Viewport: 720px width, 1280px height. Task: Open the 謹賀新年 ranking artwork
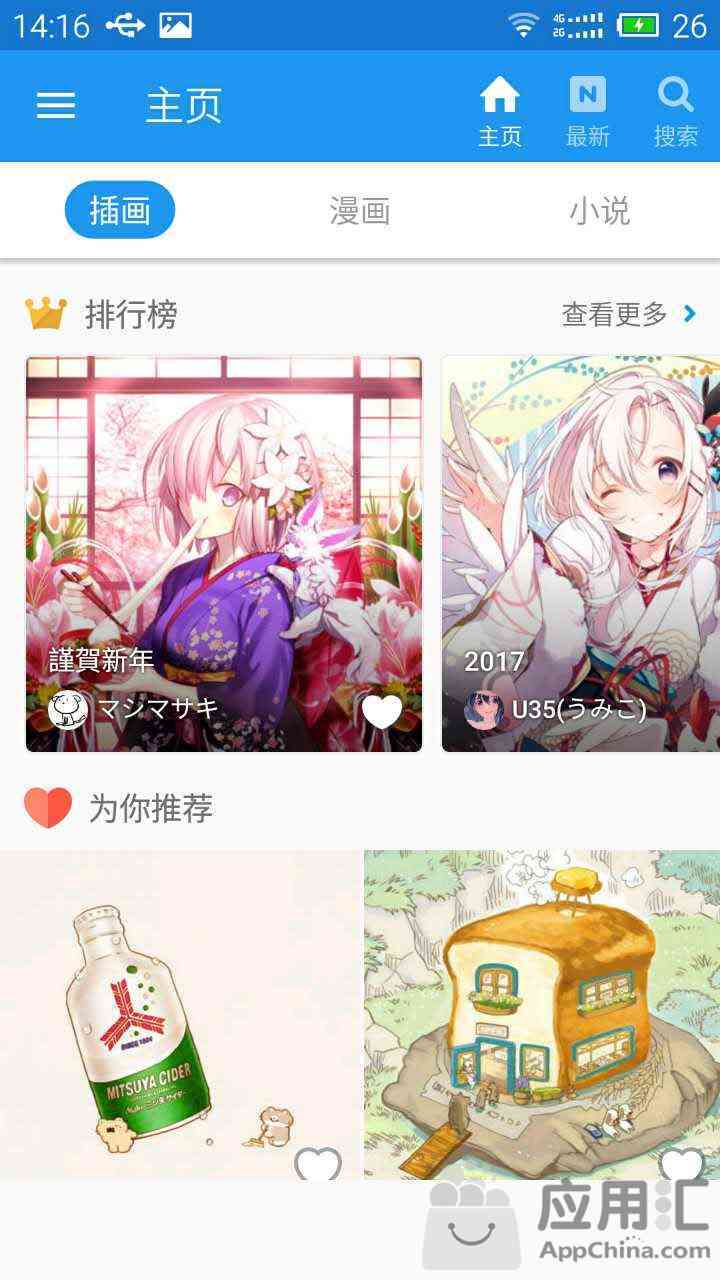point(224,520)
